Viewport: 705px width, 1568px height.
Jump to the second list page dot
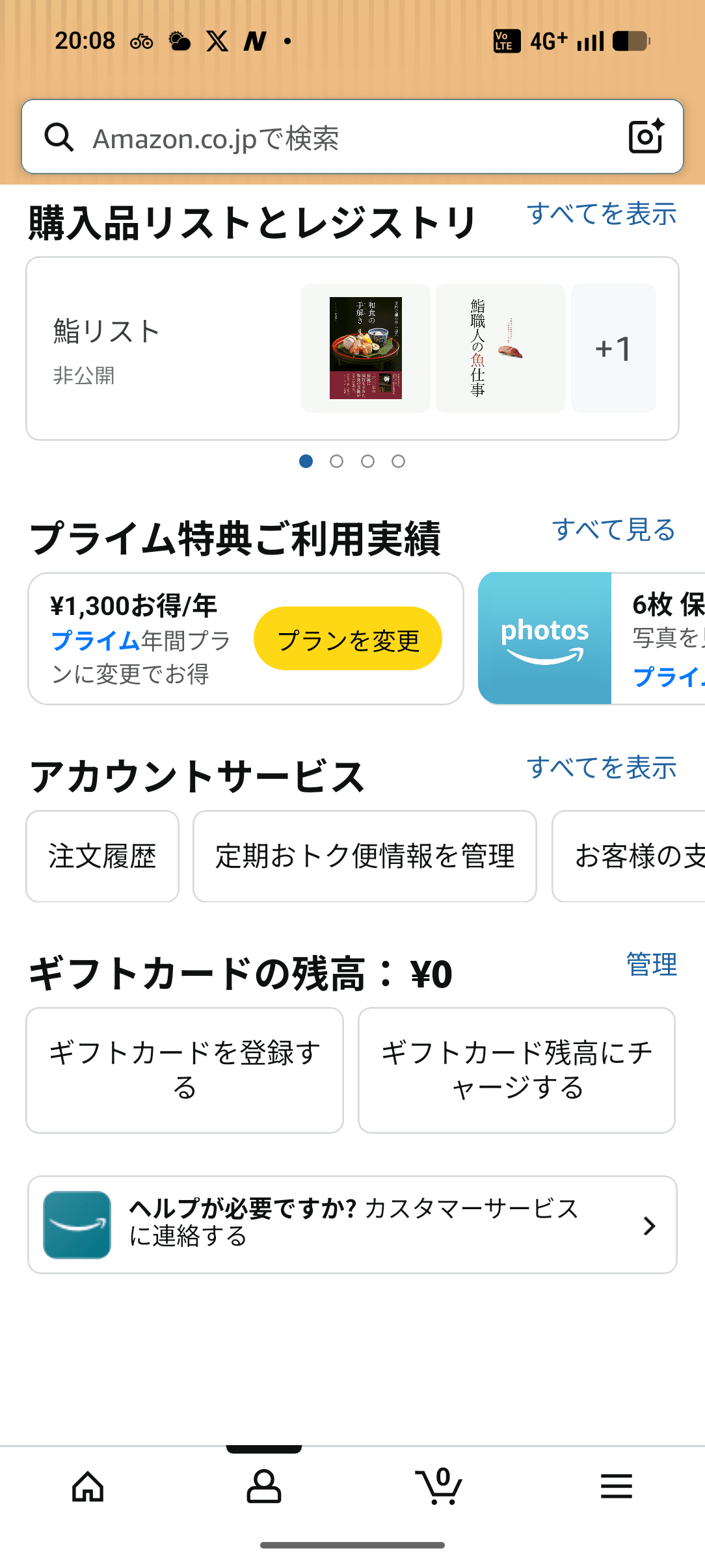tap(336, 462)
